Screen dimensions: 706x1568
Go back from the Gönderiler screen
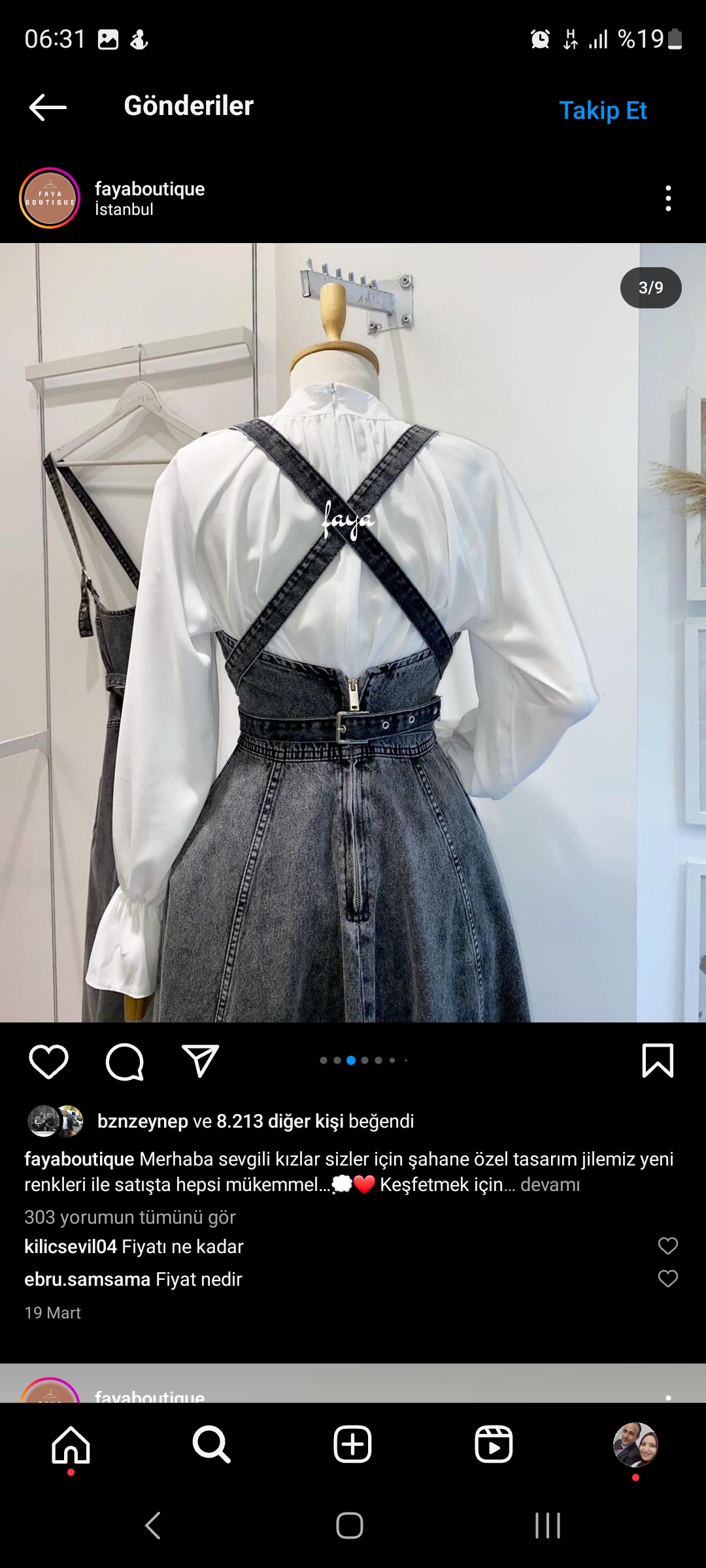(x=48, y=107)
